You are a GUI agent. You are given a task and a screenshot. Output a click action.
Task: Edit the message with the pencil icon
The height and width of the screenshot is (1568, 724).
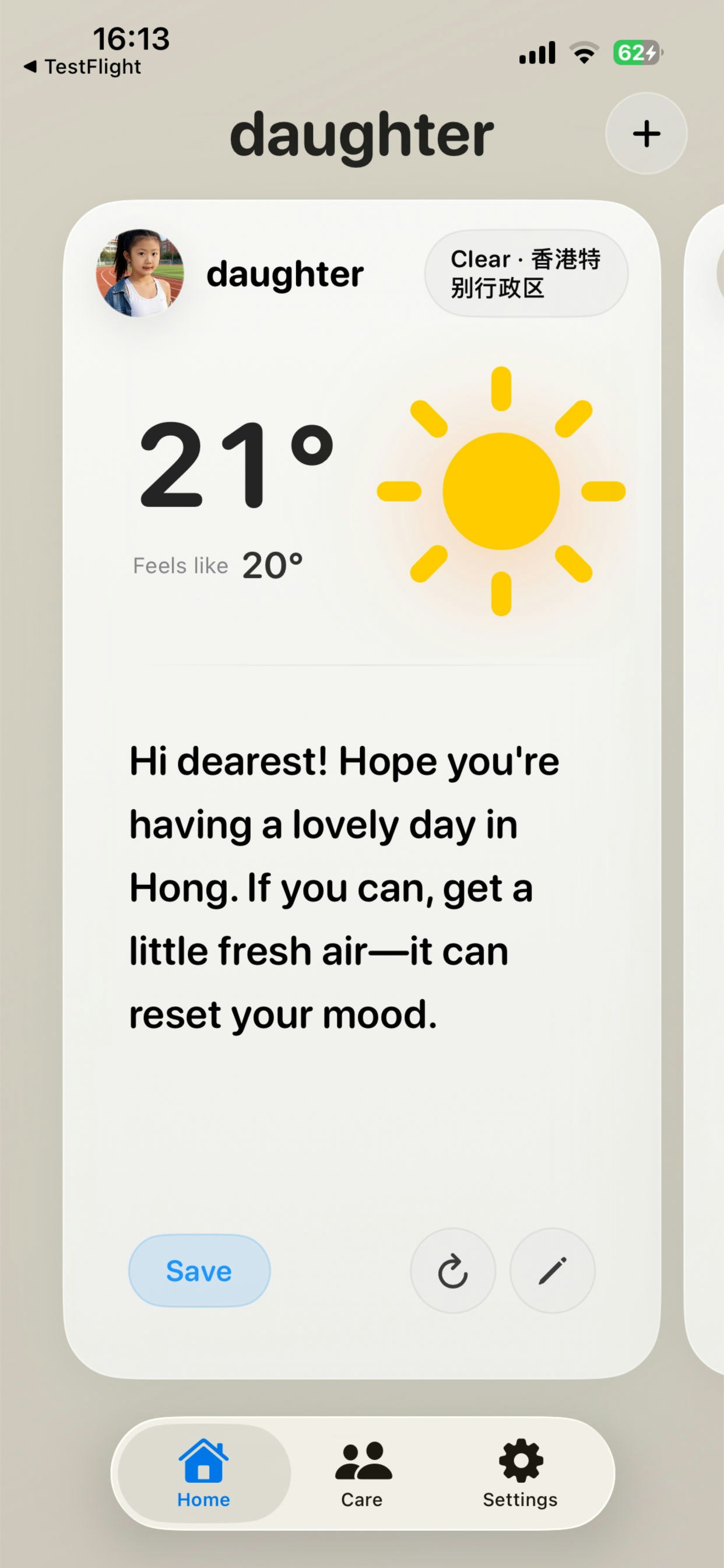(552, 1271)
